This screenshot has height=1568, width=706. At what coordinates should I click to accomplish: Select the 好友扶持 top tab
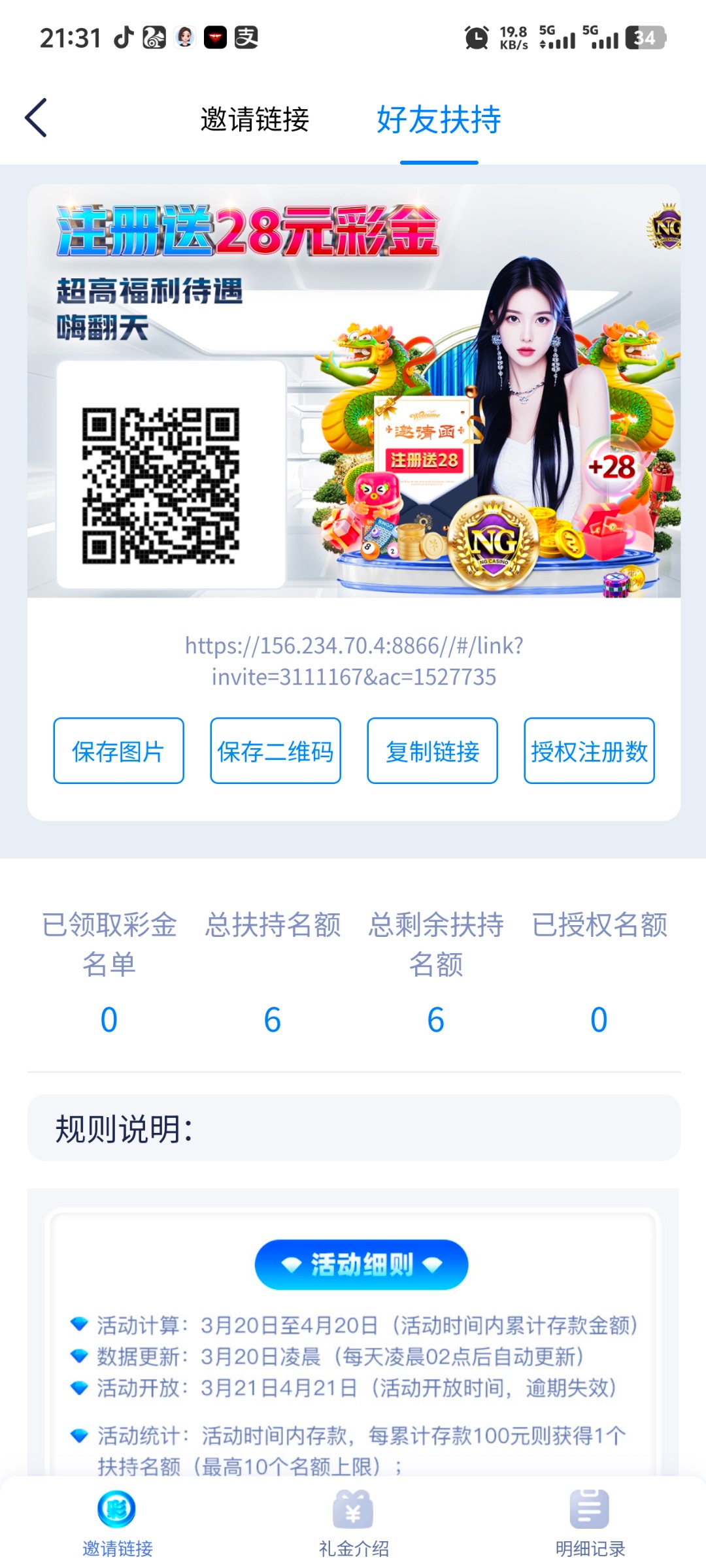[x=439, y=120]
